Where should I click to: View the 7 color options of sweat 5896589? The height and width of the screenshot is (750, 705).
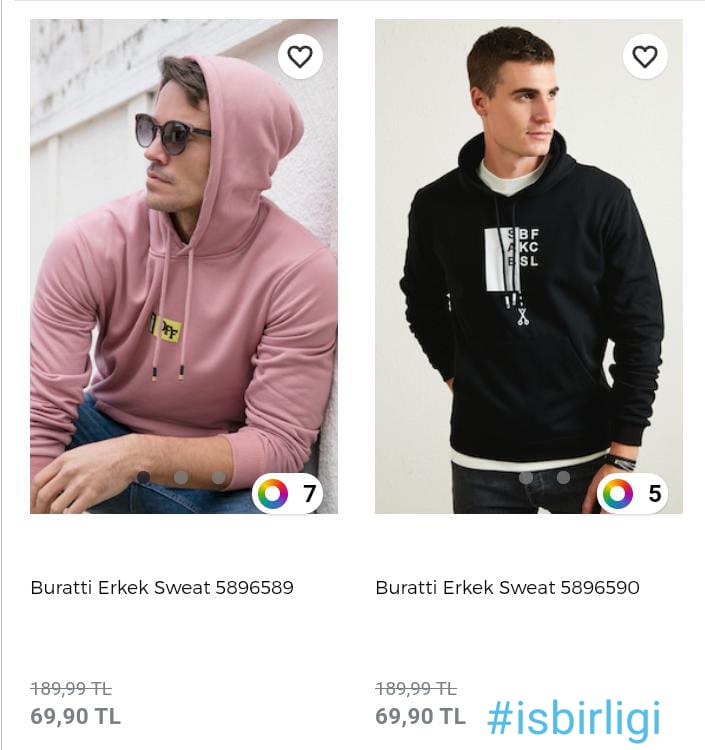[287, 493]
